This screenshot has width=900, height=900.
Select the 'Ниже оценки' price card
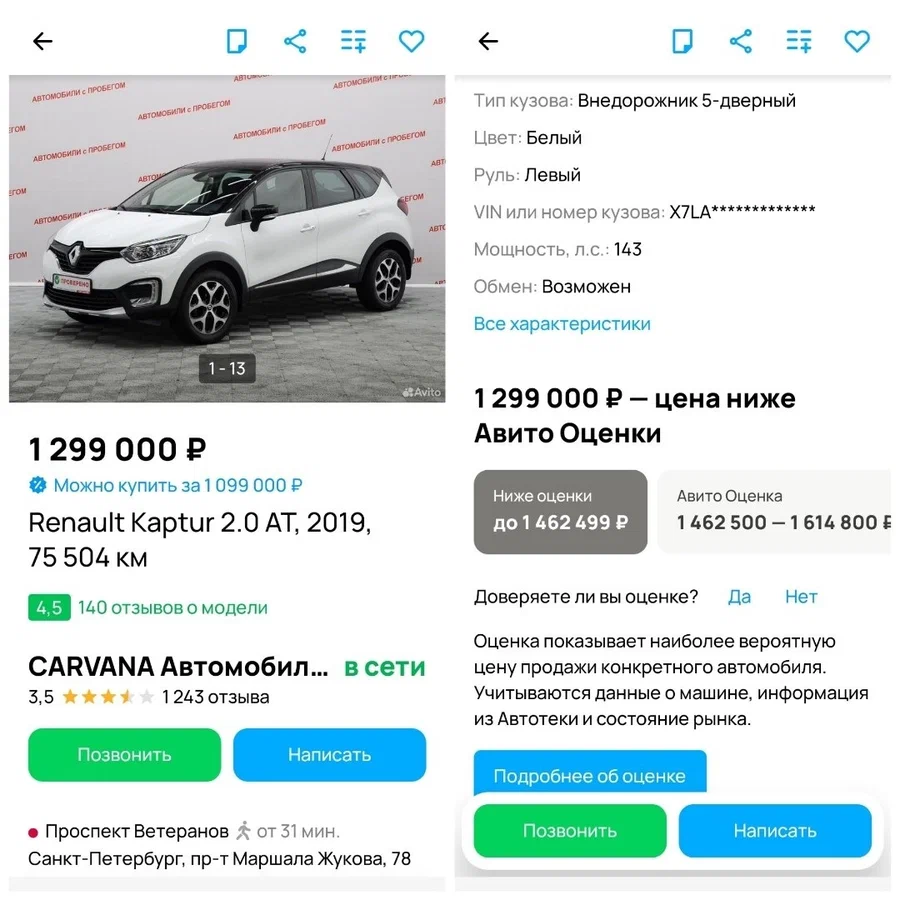coord(560,511)
